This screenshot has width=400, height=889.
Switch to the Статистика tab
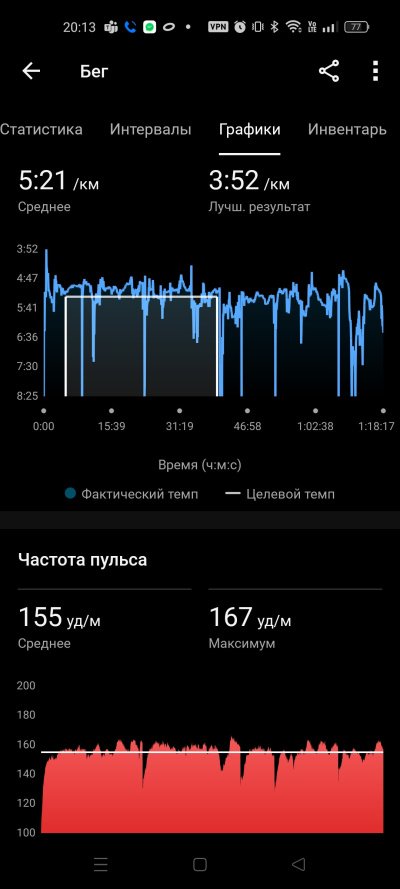pos(41,129)
